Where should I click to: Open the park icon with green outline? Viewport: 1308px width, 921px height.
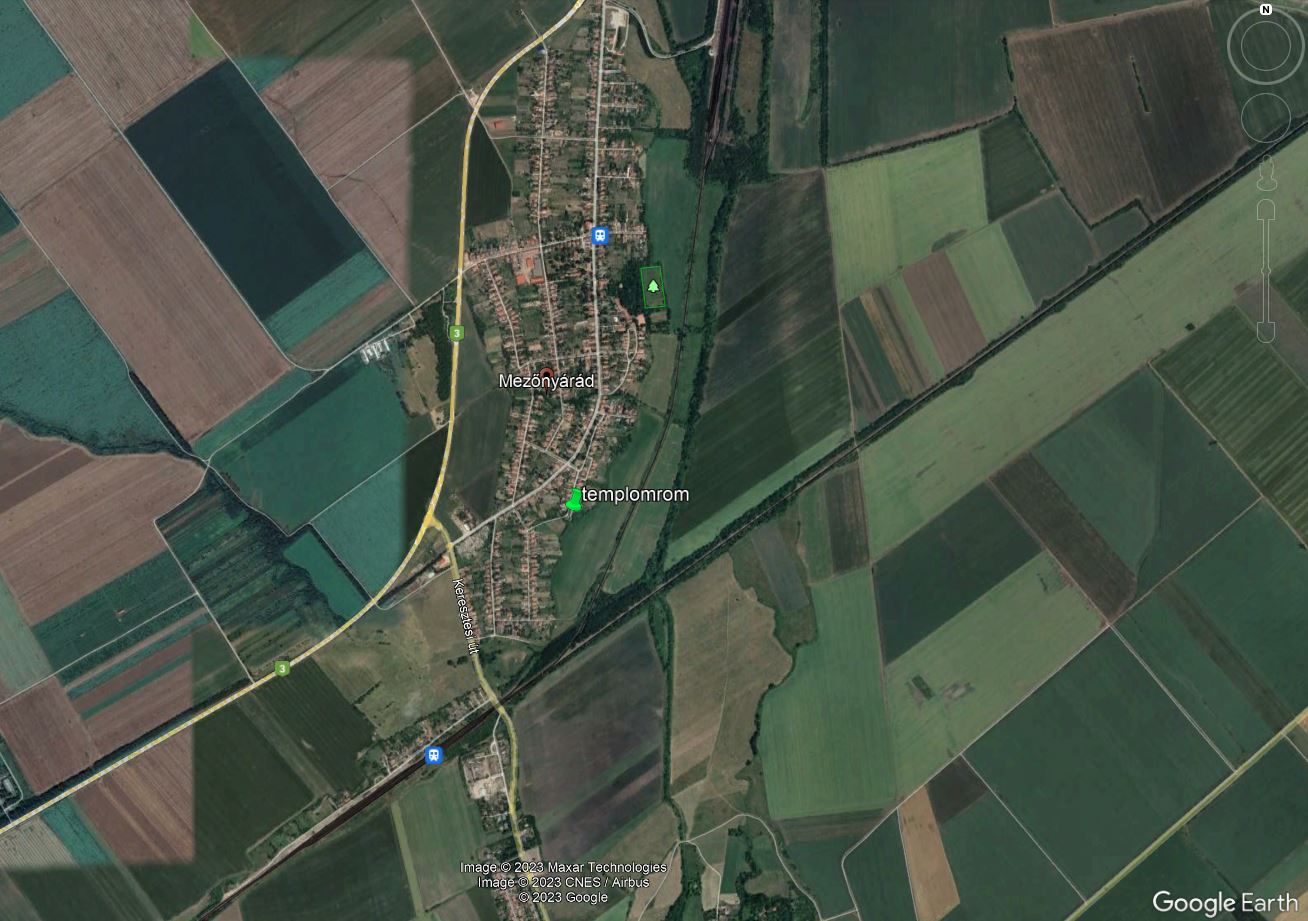click(x=653, y=287)
